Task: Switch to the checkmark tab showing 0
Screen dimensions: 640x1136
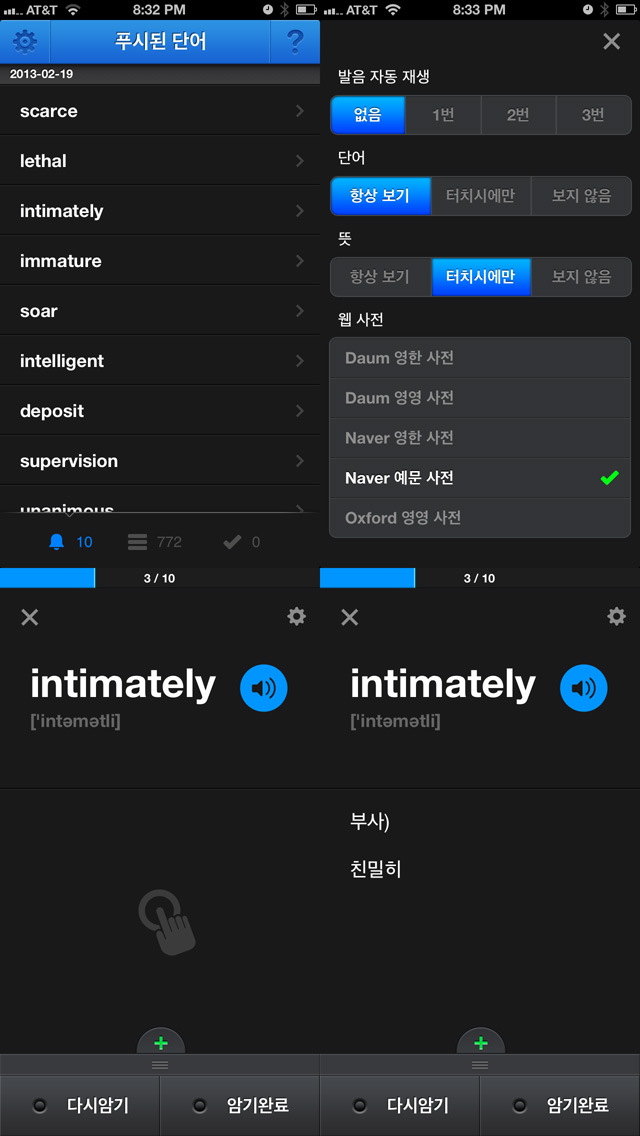Action: coord(241,542)
